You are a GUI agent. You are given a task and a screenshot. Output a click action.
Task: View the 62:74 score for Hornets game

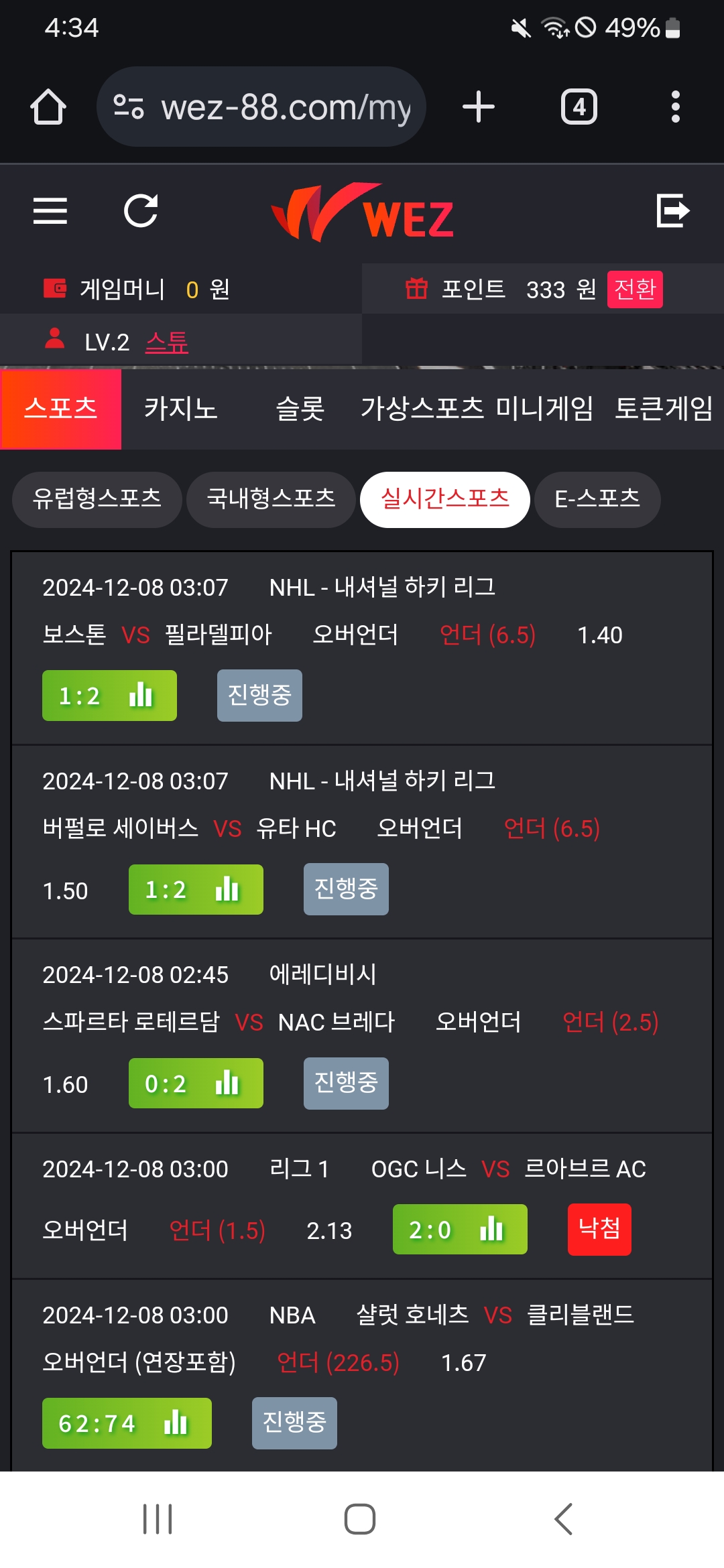(127, 1423)
